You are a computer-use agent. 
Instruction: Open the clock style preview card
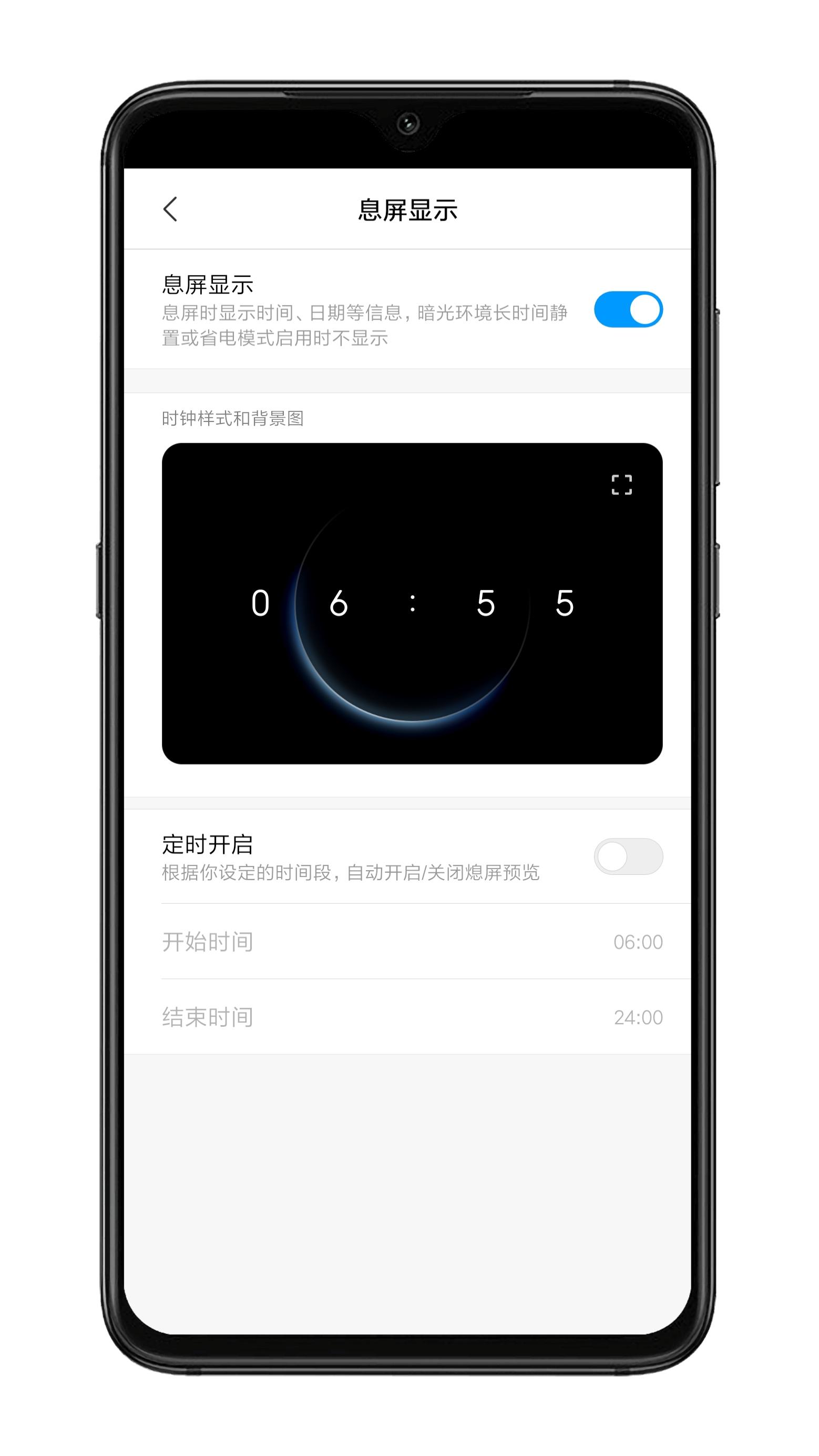pyautogui.click(x=412, y=603)
